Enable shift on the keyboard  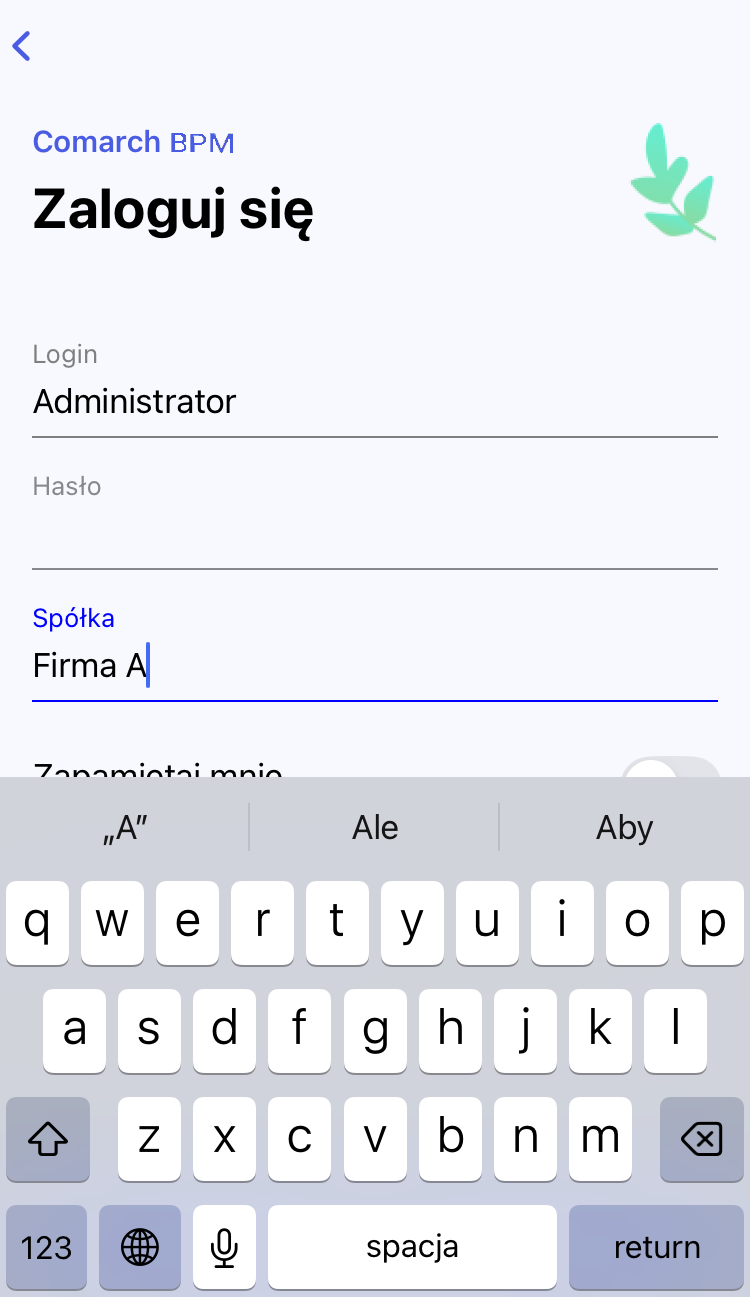click(47, 1138)
